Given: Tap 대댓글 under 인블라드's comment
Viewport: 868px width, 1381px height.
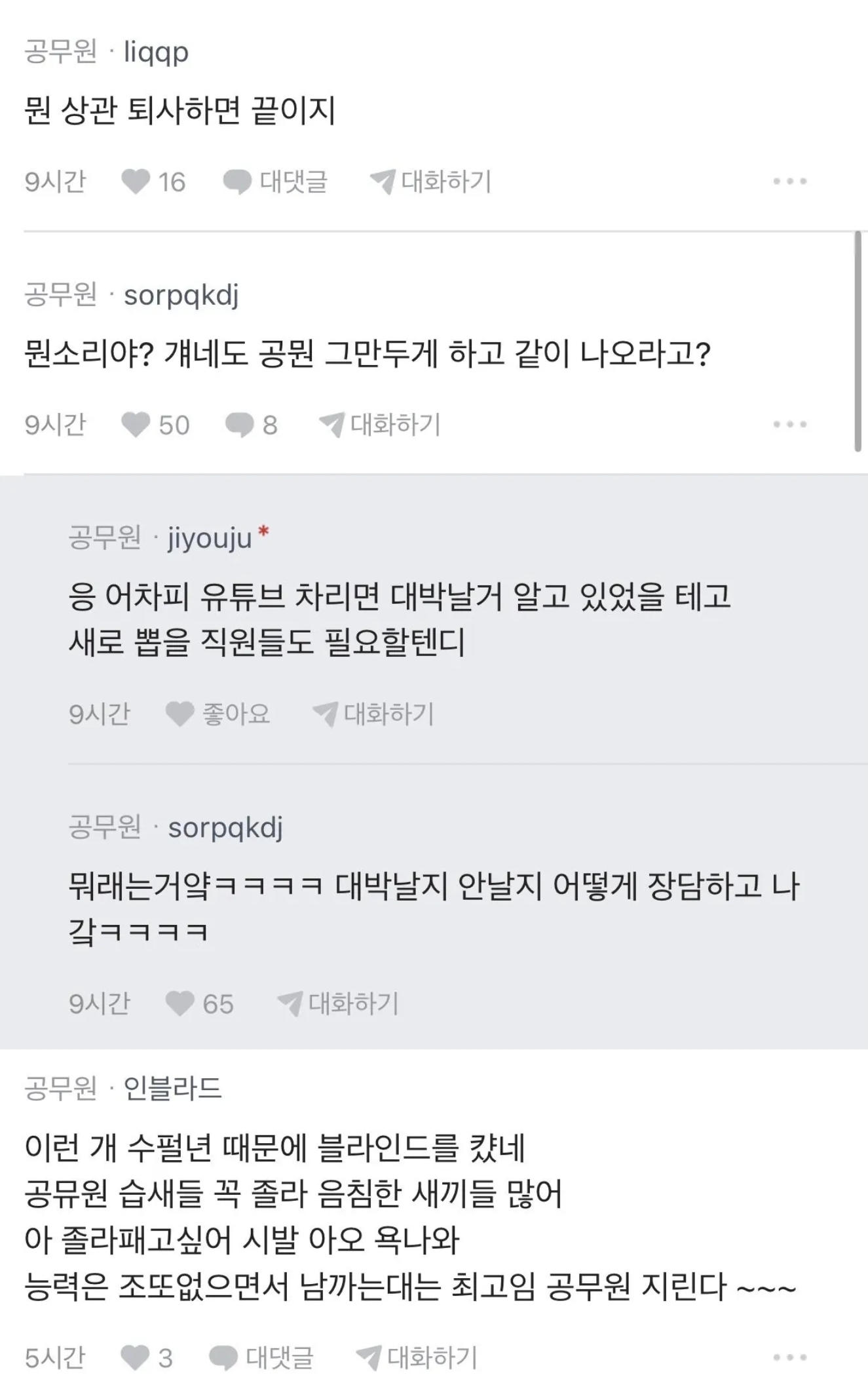Looking at the screenshot, I should coord(261,1357).
